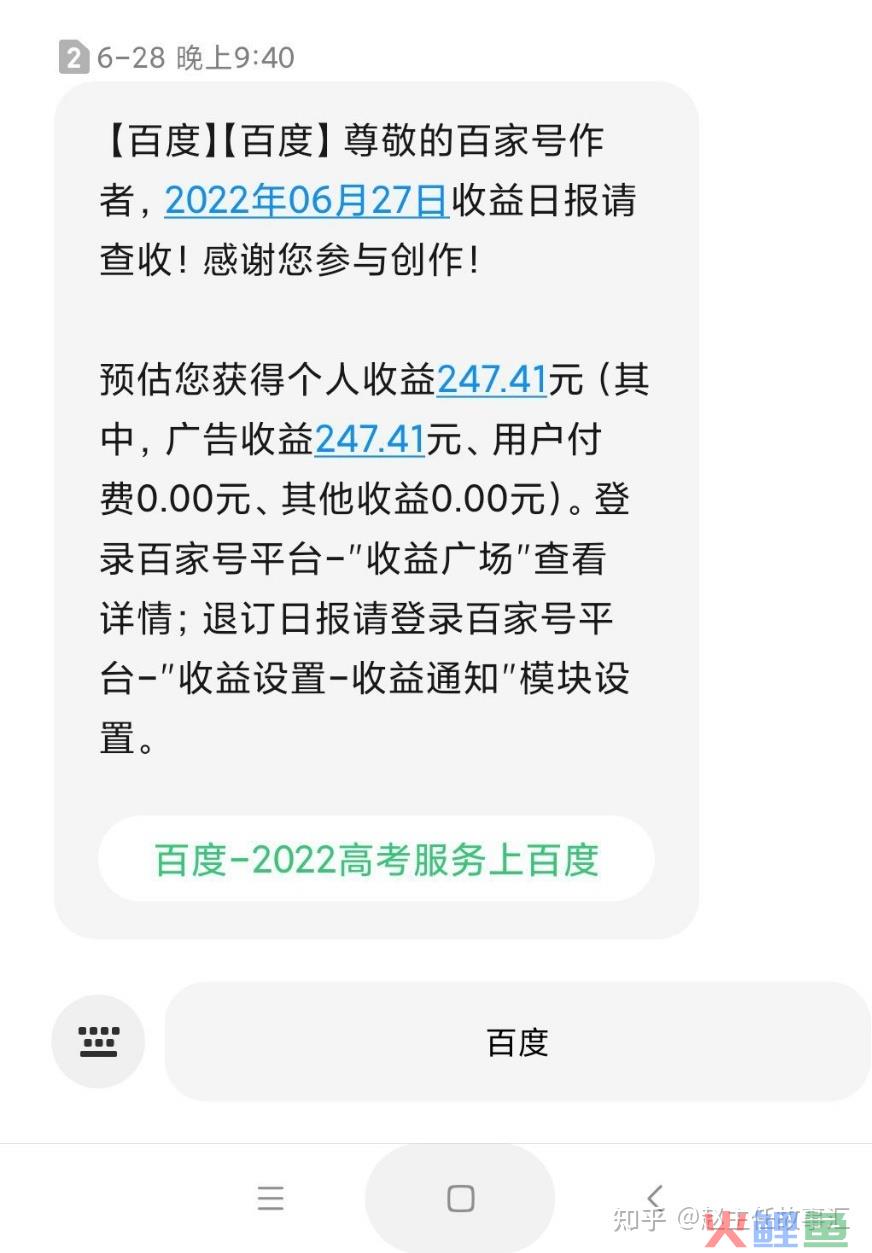Tap the 2022年06月27日 date link

306,201
